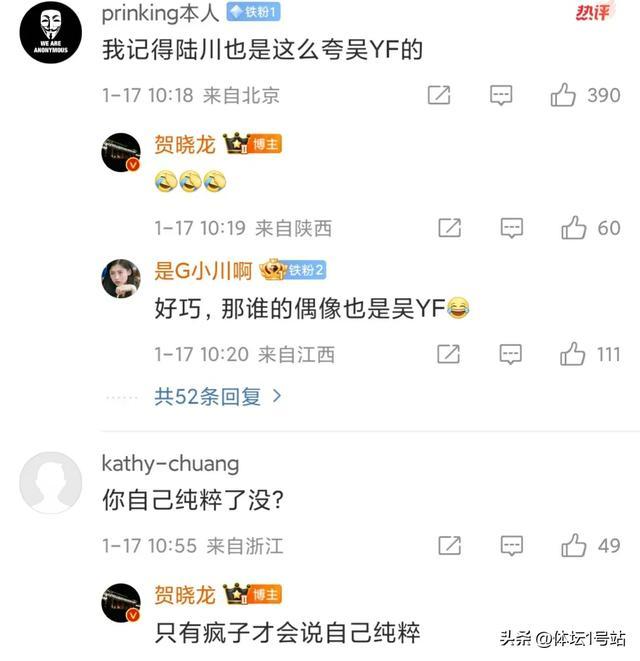Open prinking本人's profile avatar

[51, 33]
